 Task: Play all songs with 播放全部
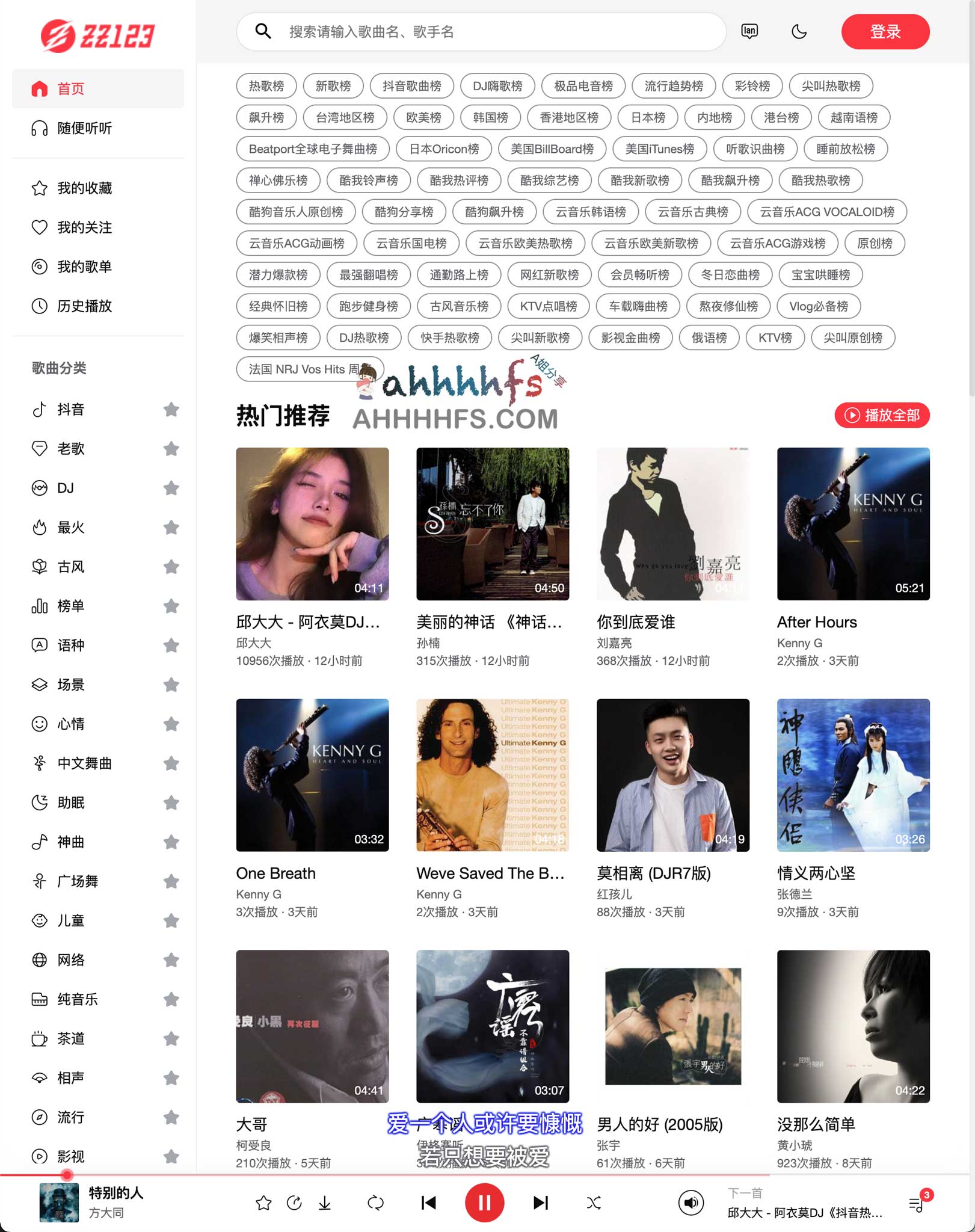tap(882, 415)
